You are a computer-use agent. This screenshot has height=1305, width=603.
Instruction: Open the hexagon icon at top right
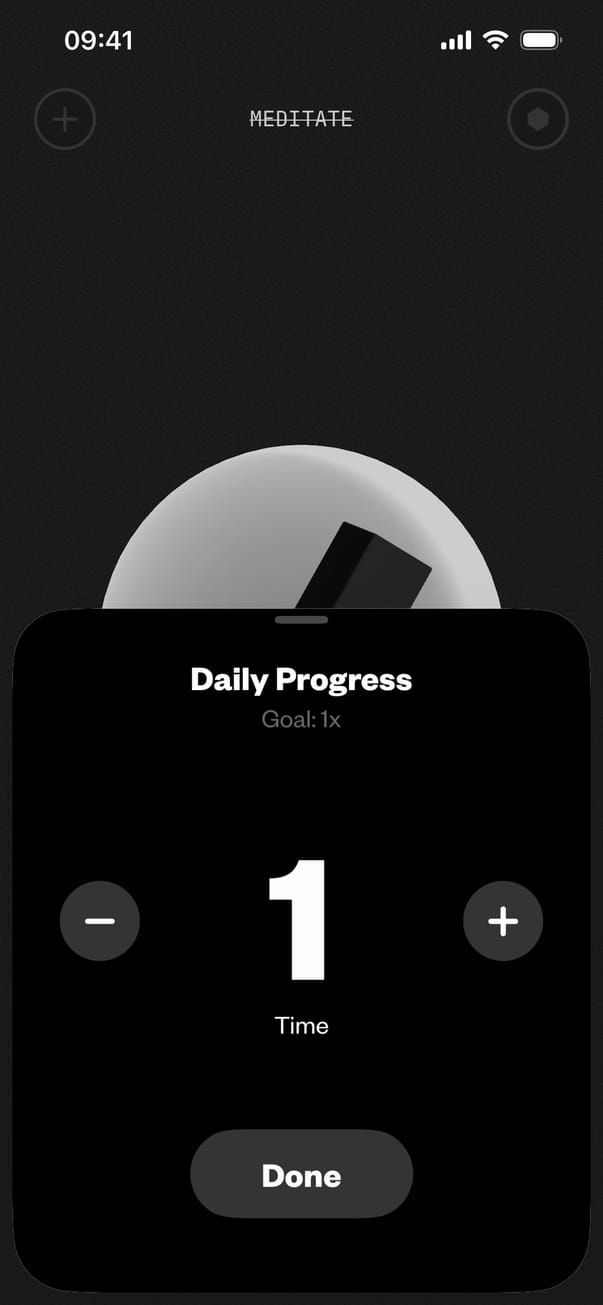(x=538, y=120)
